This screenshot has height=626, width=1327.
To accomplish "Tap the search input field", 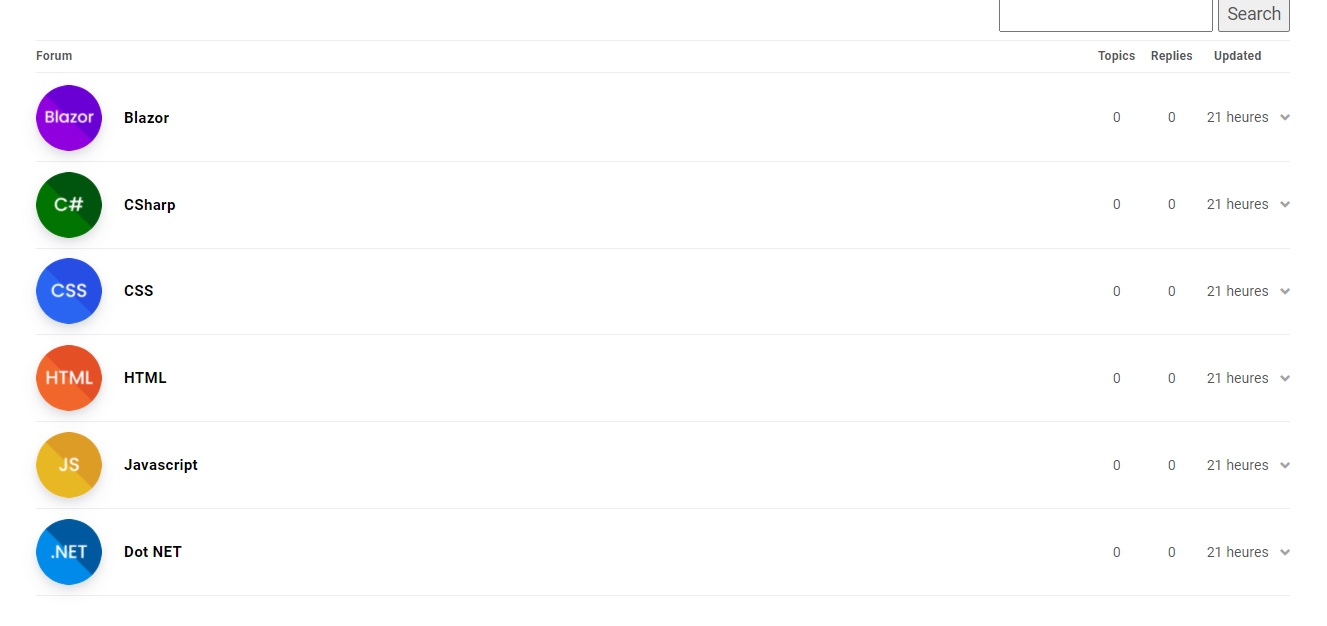I will (x=1105, y=14).
